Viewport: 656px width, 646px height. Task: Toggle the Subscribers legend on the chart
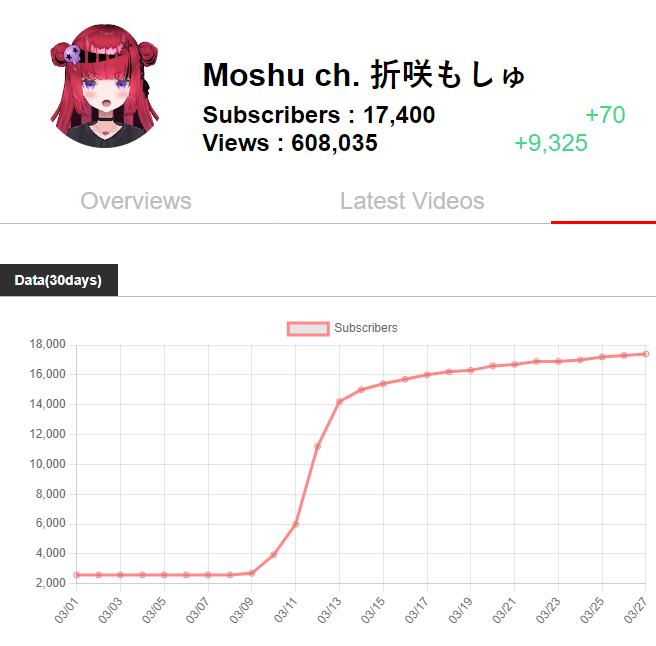pos(342,328)
